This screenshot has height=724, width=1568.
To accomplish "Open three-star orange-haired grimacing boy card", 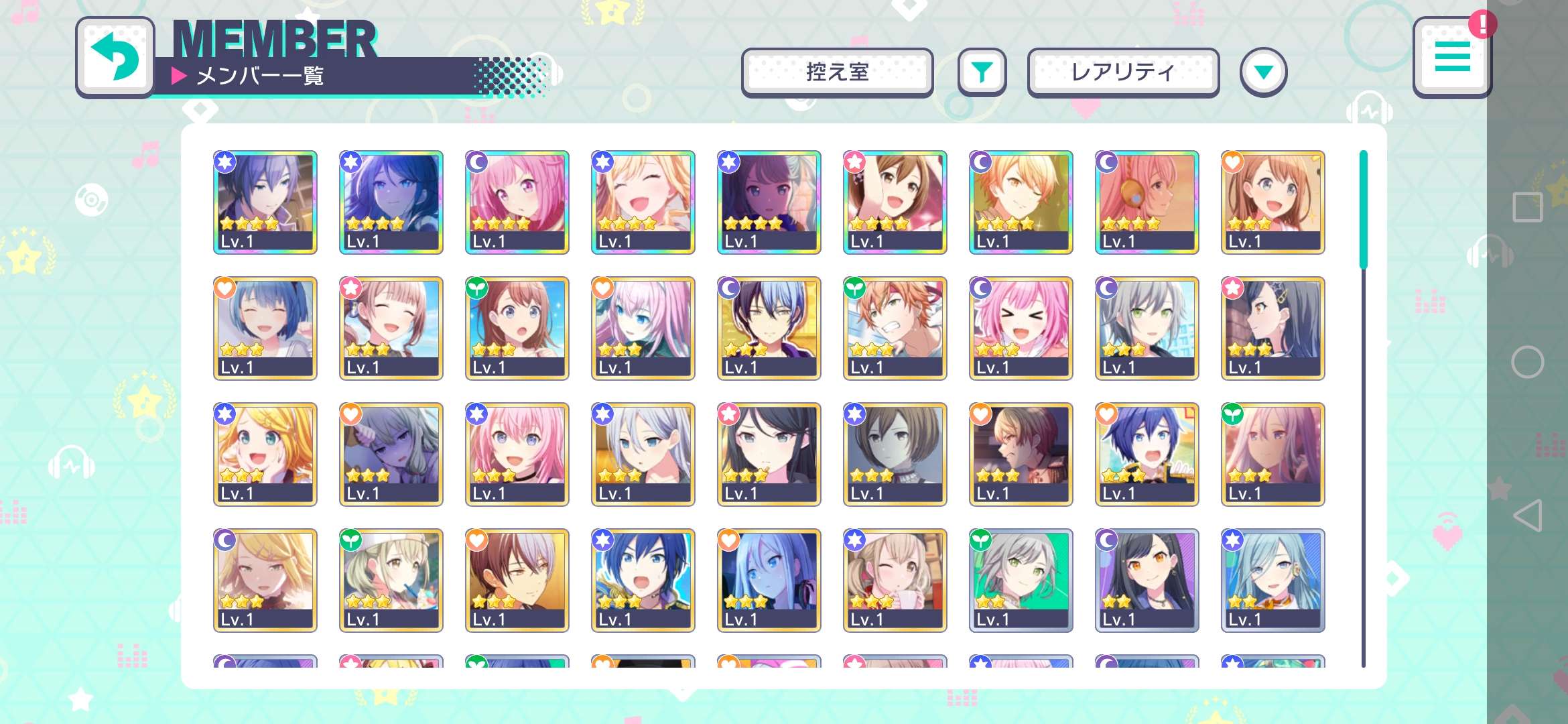I will point(895,328).
